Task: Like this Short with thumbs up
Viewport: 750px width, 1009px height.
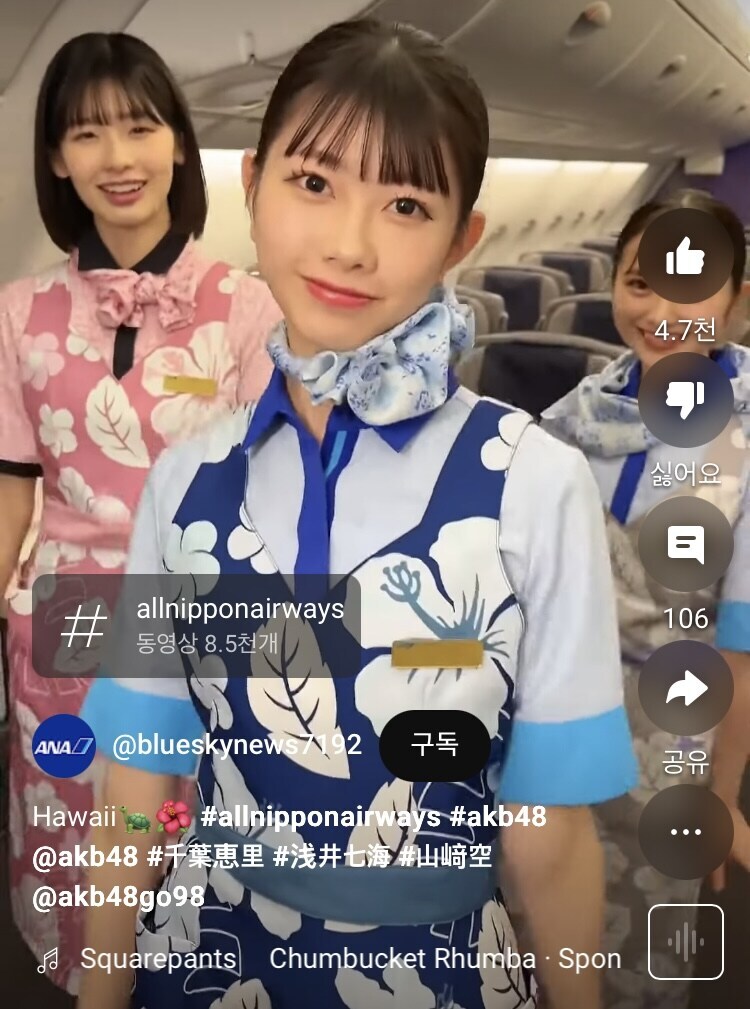Action: tap(686, 257)
